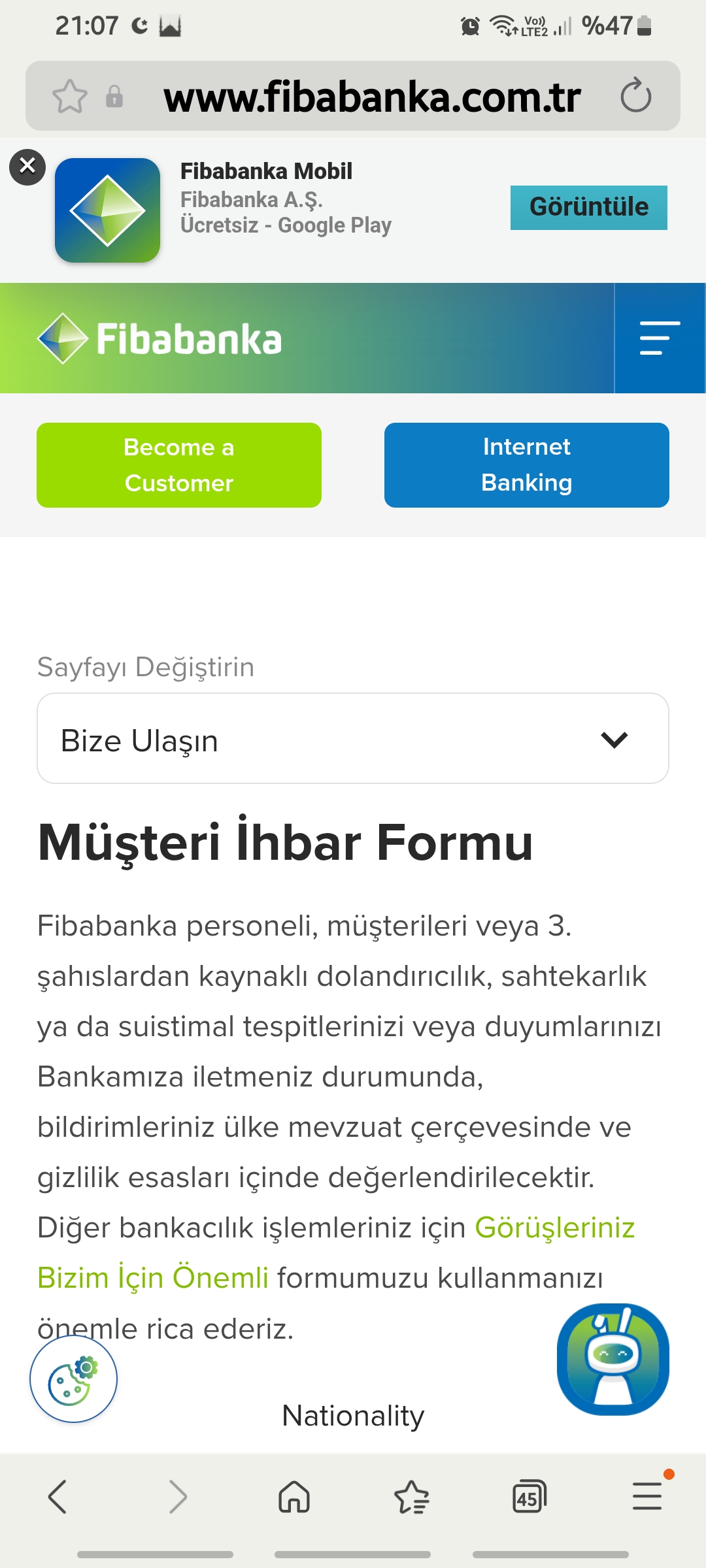Screen dimensions: 706x1568
Task: Tap Görüntüle to view the app
Action: (588, 208)
